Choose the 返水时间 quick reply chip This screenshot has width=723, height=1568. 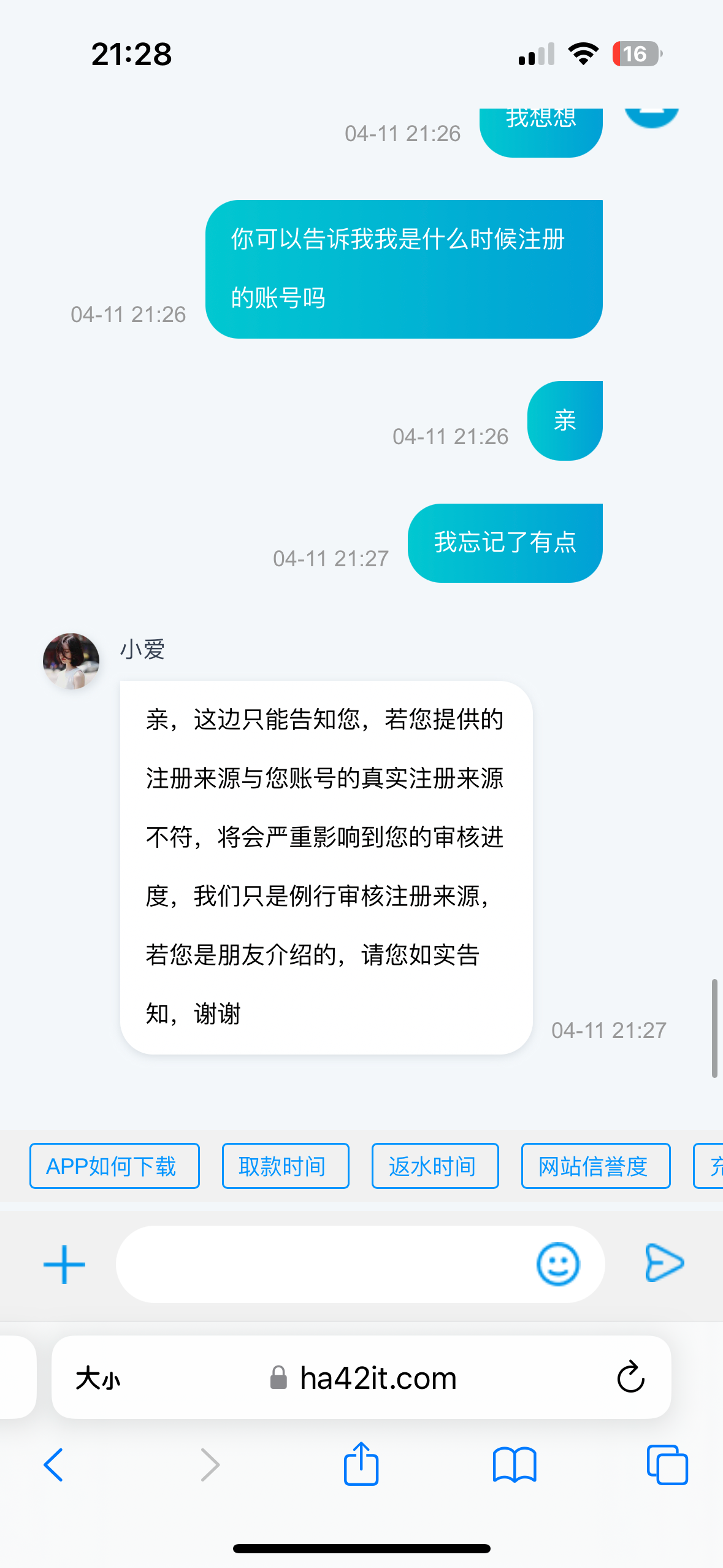435,1166
